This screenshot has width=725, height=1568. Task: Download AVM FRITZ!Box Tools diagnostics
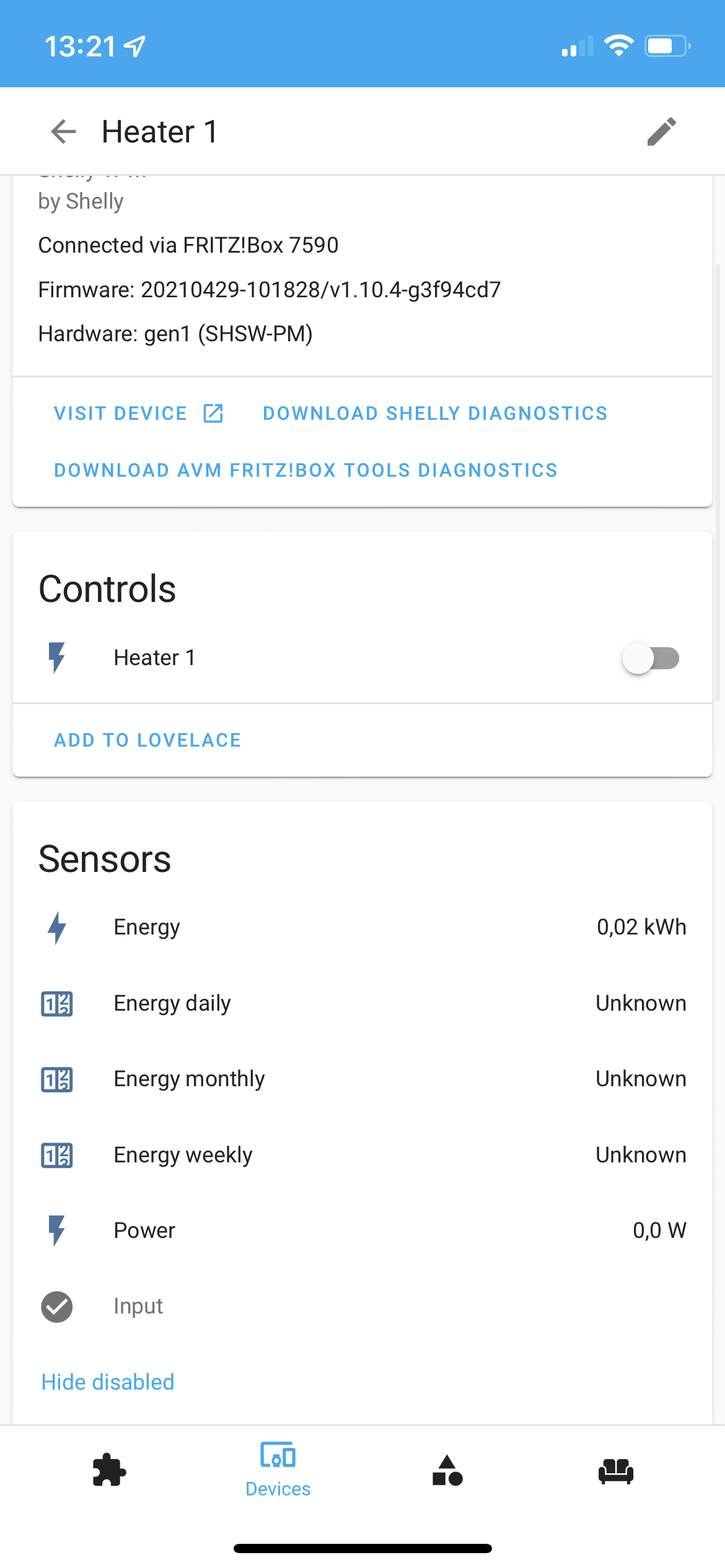click(305, 469)
